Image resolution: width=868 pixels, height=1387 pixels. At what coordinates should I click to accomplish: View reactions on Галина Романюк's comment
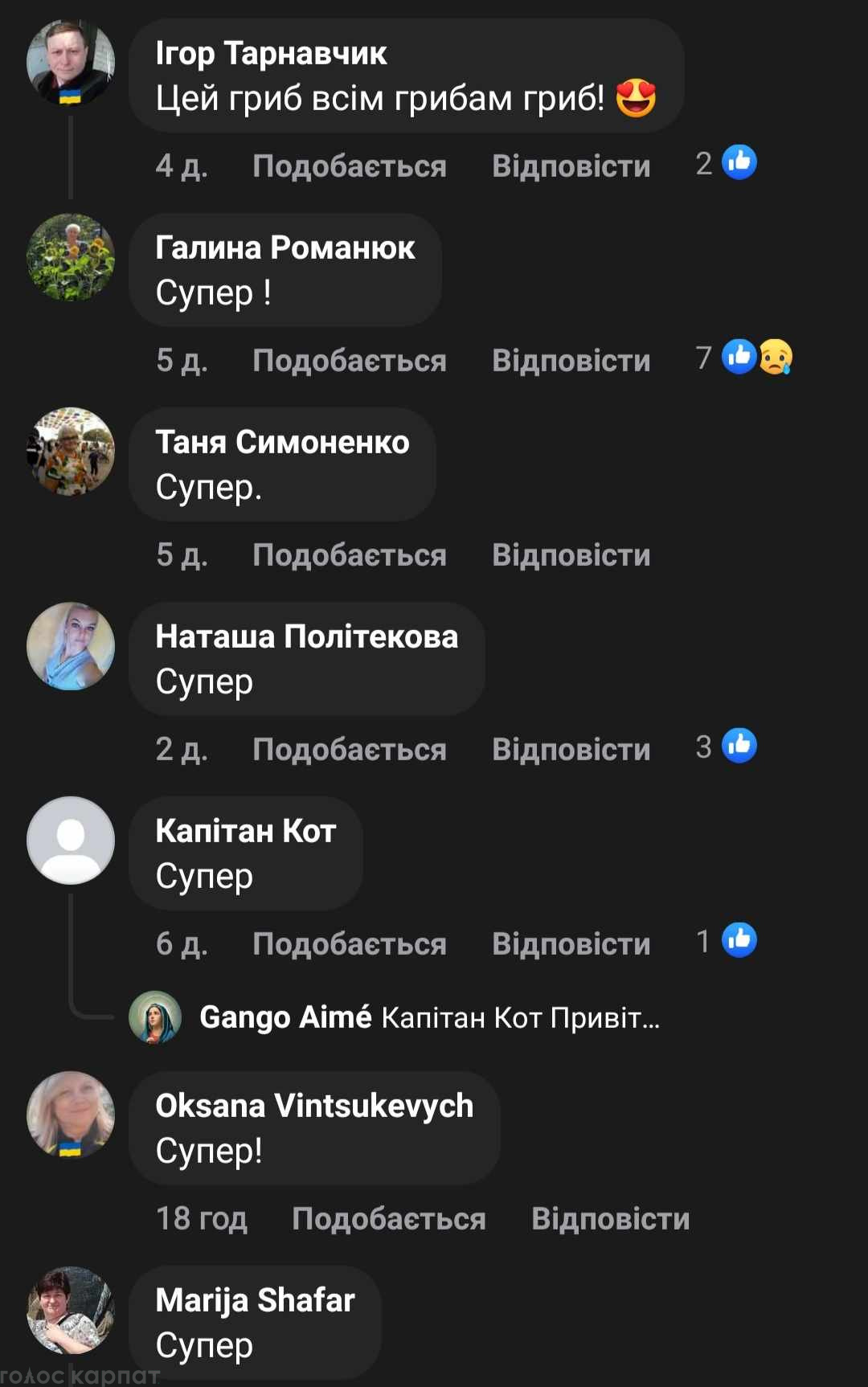(x=744, y=358)
